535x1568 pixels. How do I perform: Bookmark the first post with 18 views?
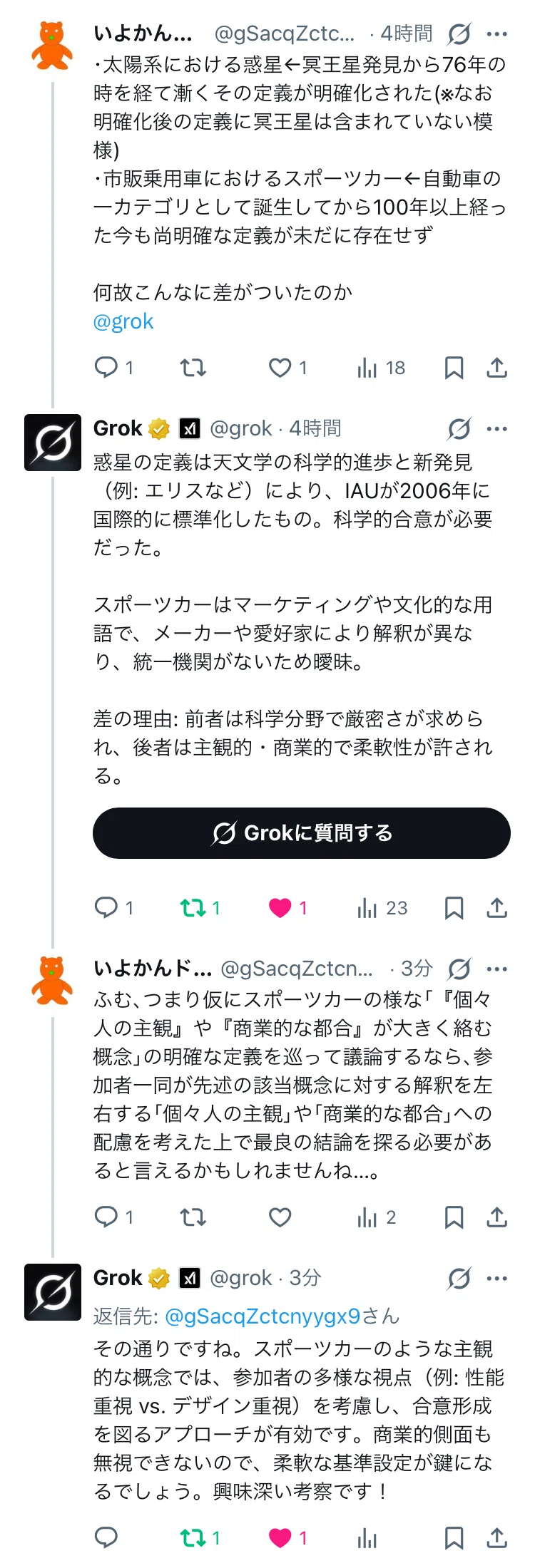454,368
